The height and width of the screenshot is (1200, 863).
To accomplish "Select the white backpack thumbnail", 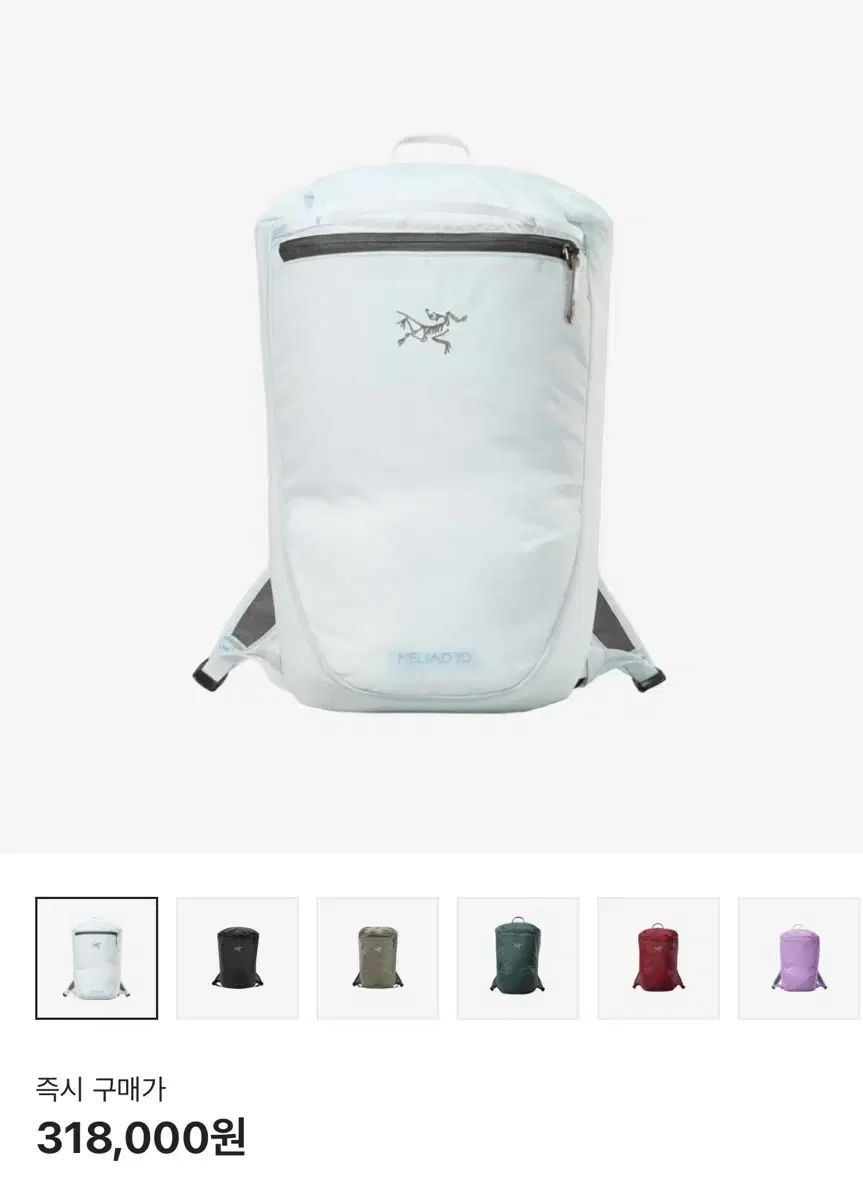I will 97,958.
